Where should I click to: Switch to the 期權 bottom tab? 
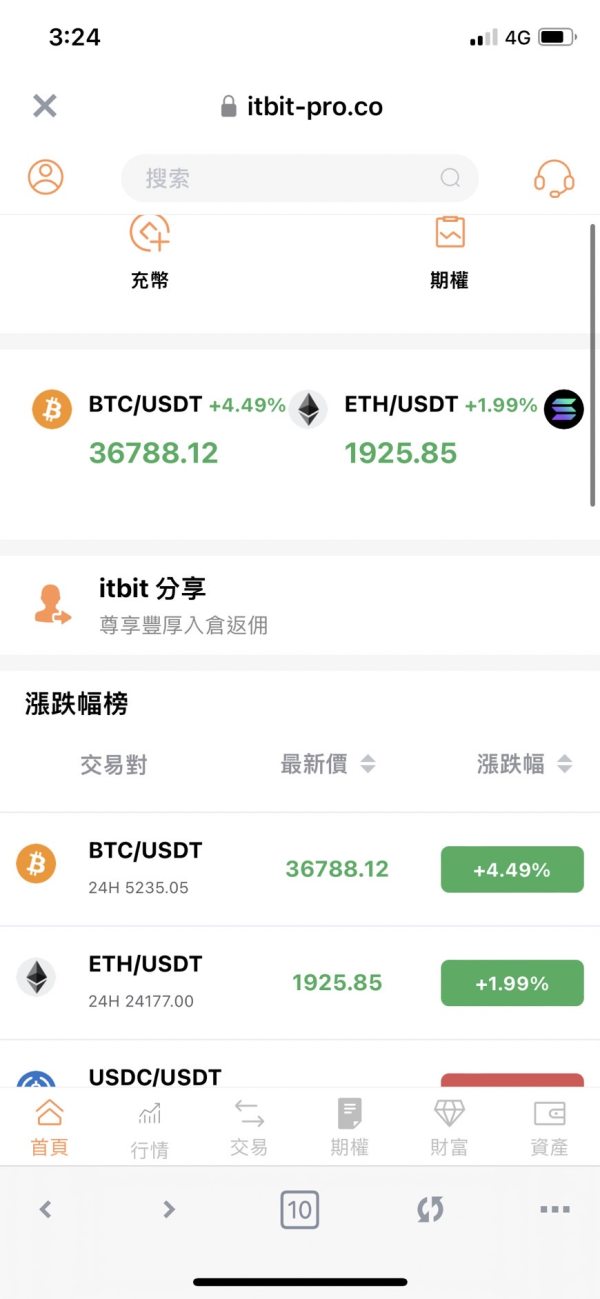click(x=349, y=1128)
